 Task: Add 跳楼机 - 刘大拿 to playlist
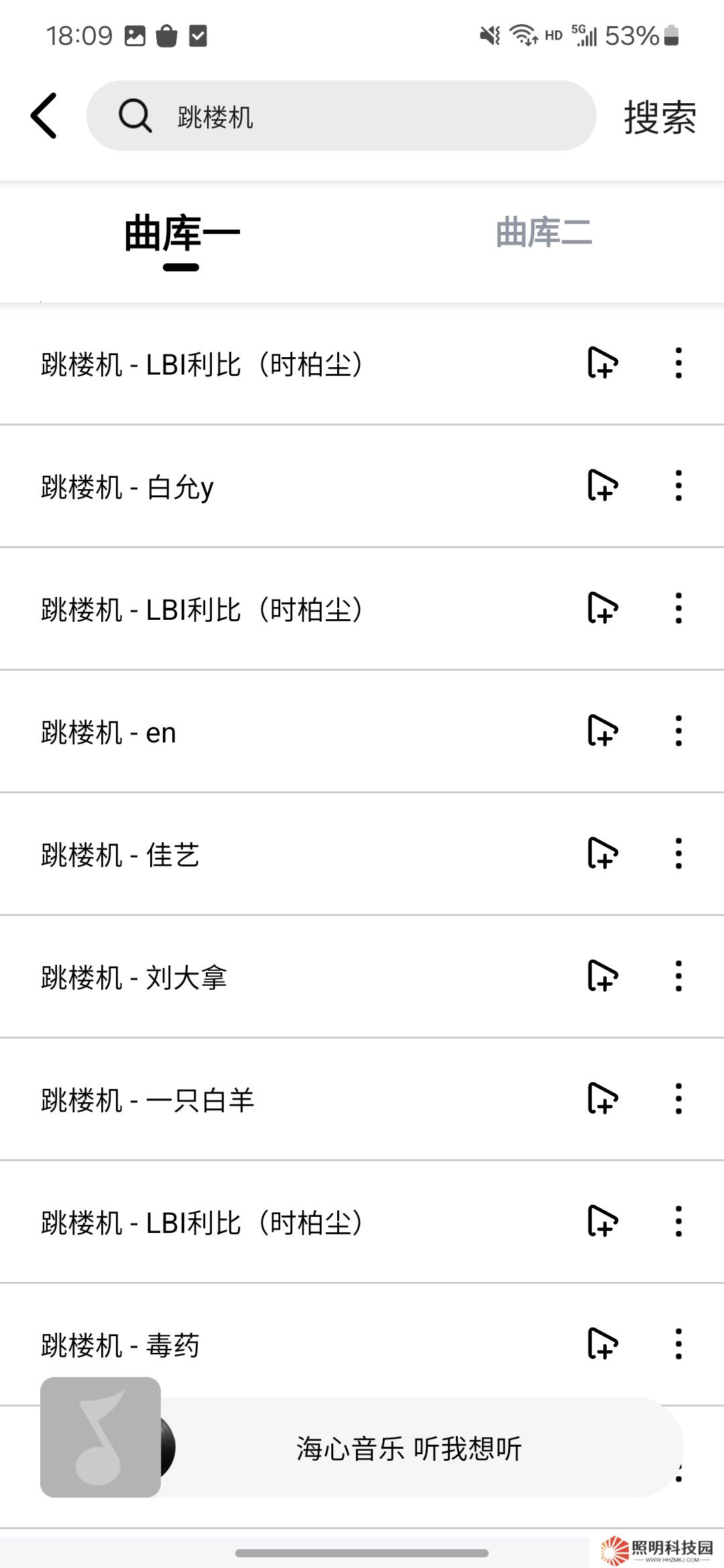pyautogui.click(x=602, y=976)
